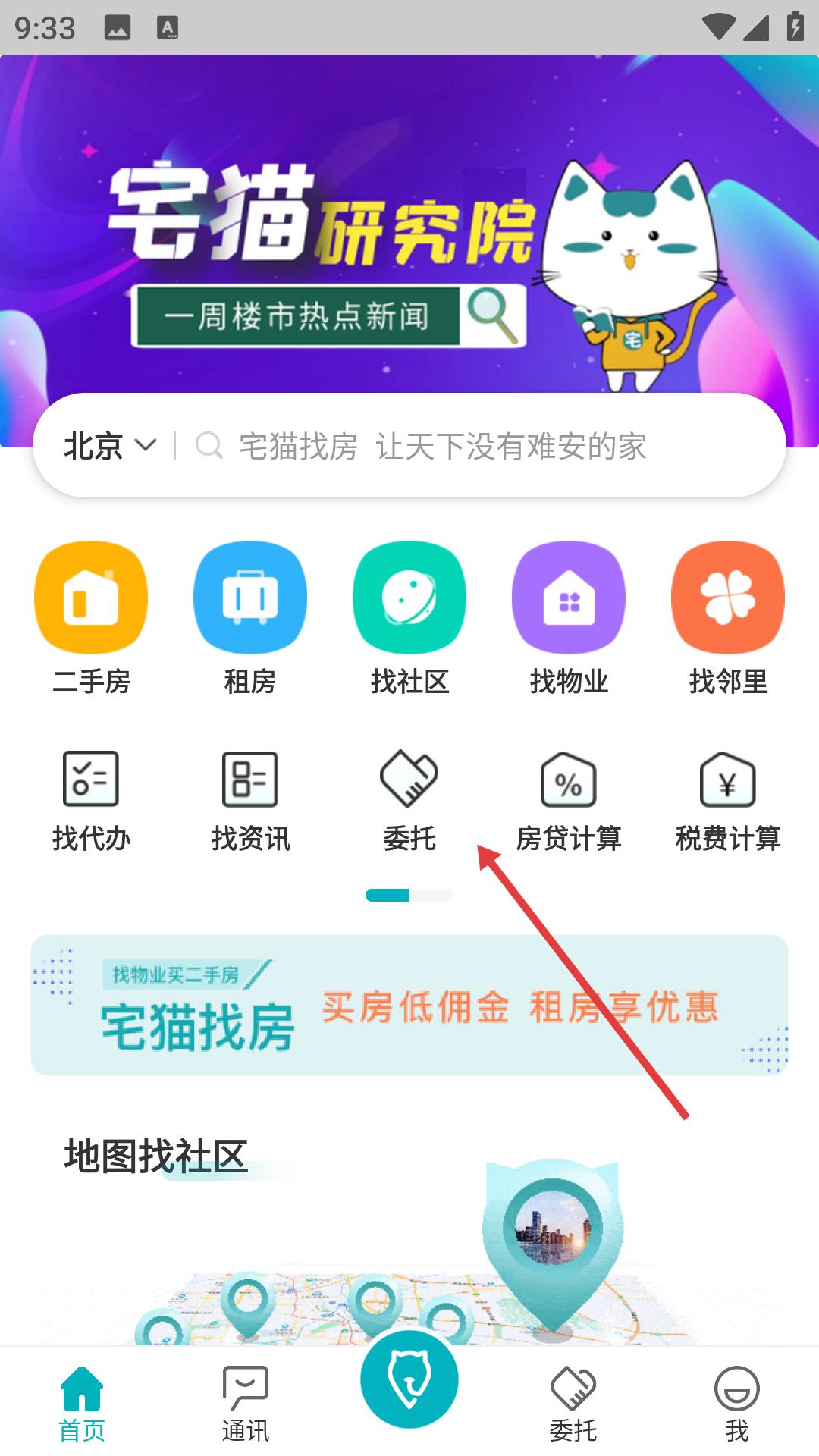The image size is (819, 1456).
Task: Open 找资讯 news
Action: [250, 802]
